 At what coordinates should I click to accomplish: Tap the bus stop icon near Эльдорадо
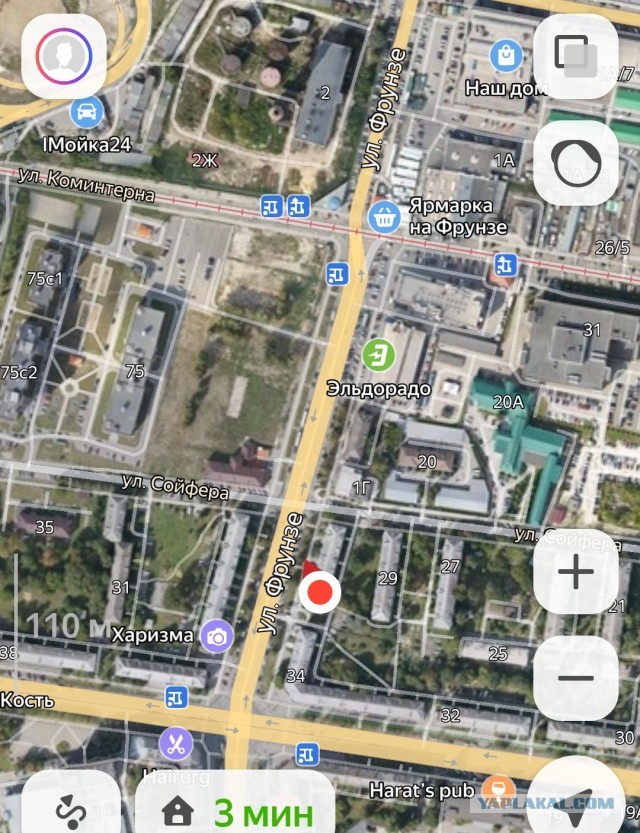(337, 272)
